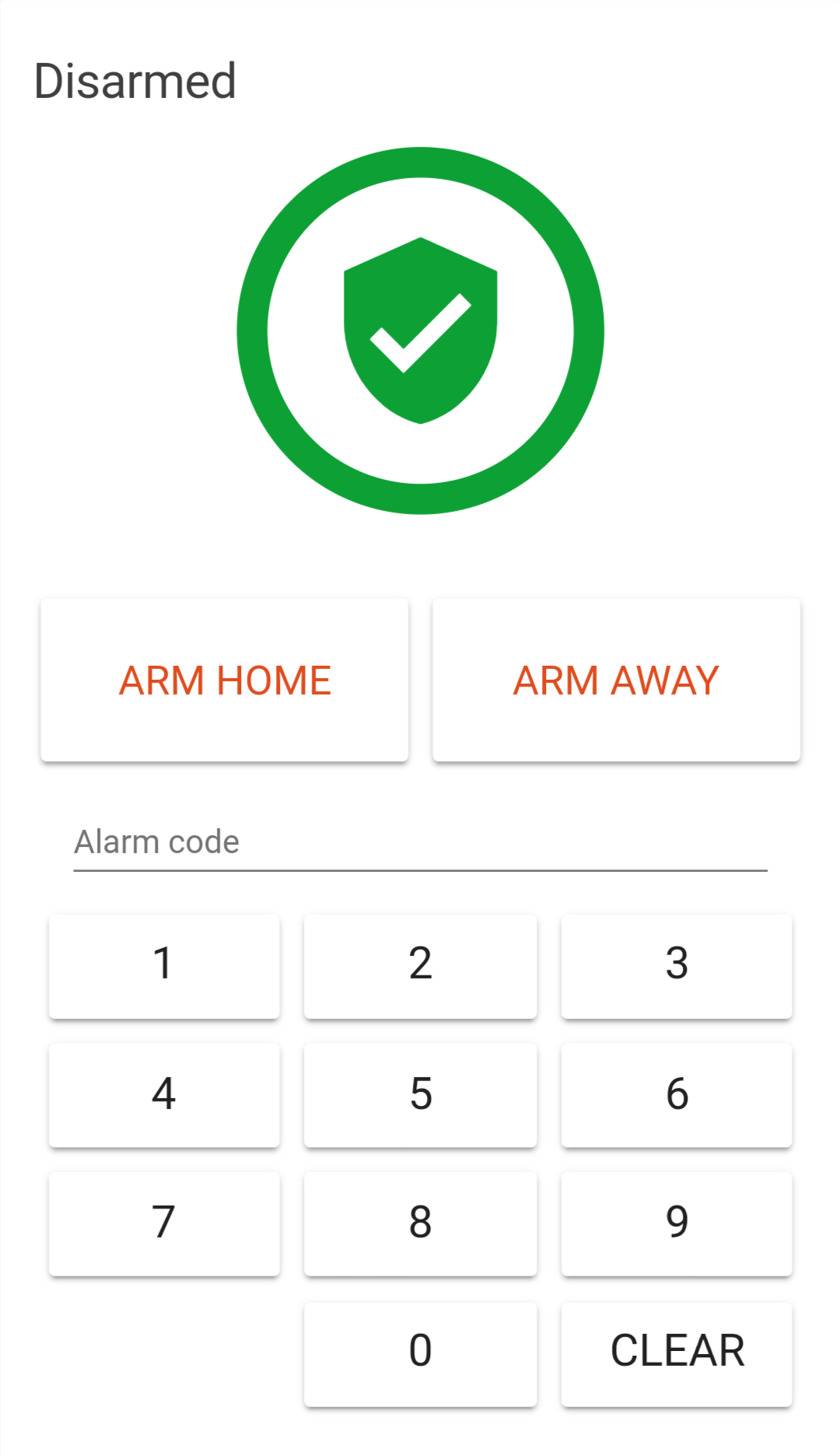Select ARM AWAY mode

click(x=616, y=680)
